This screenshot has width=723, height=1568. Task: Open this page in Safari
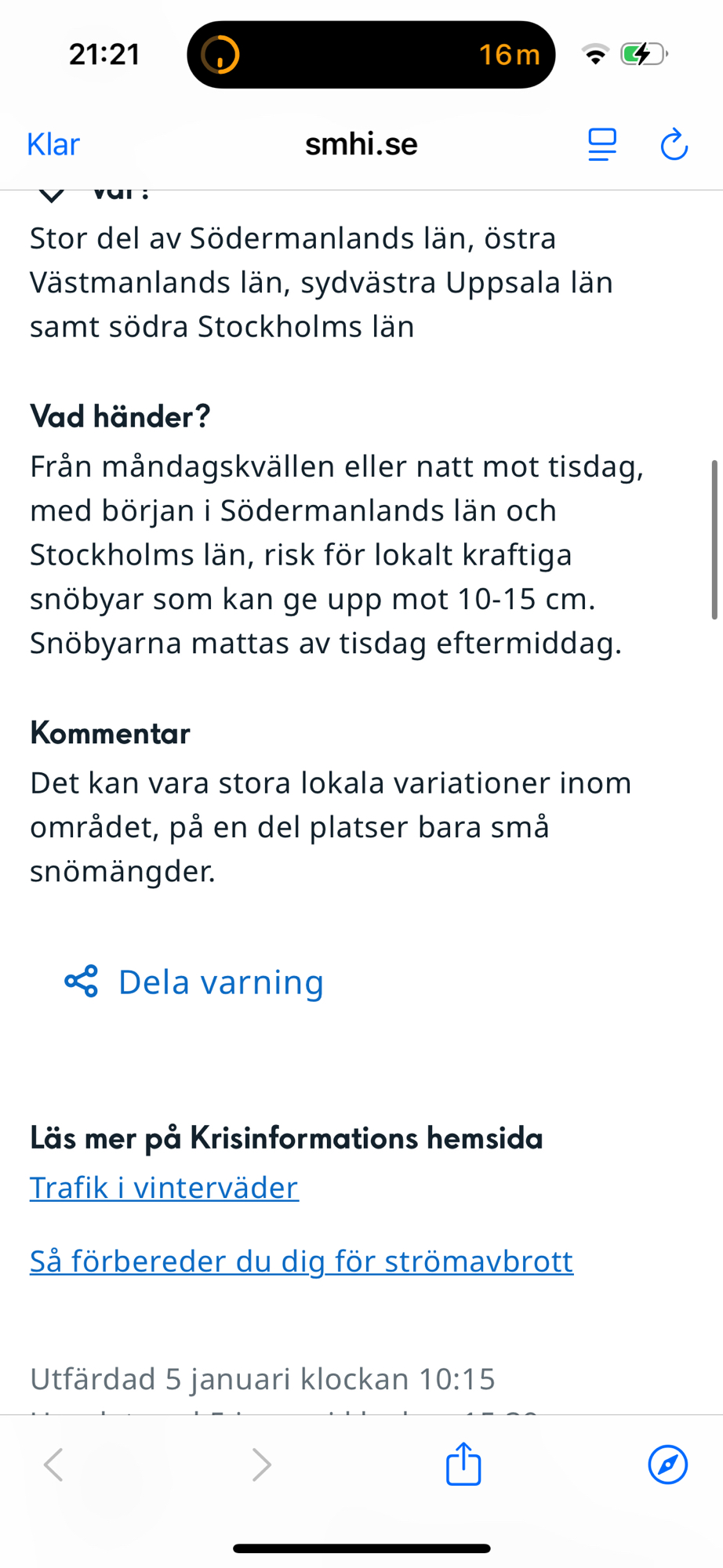click(x=667, y=1464)
